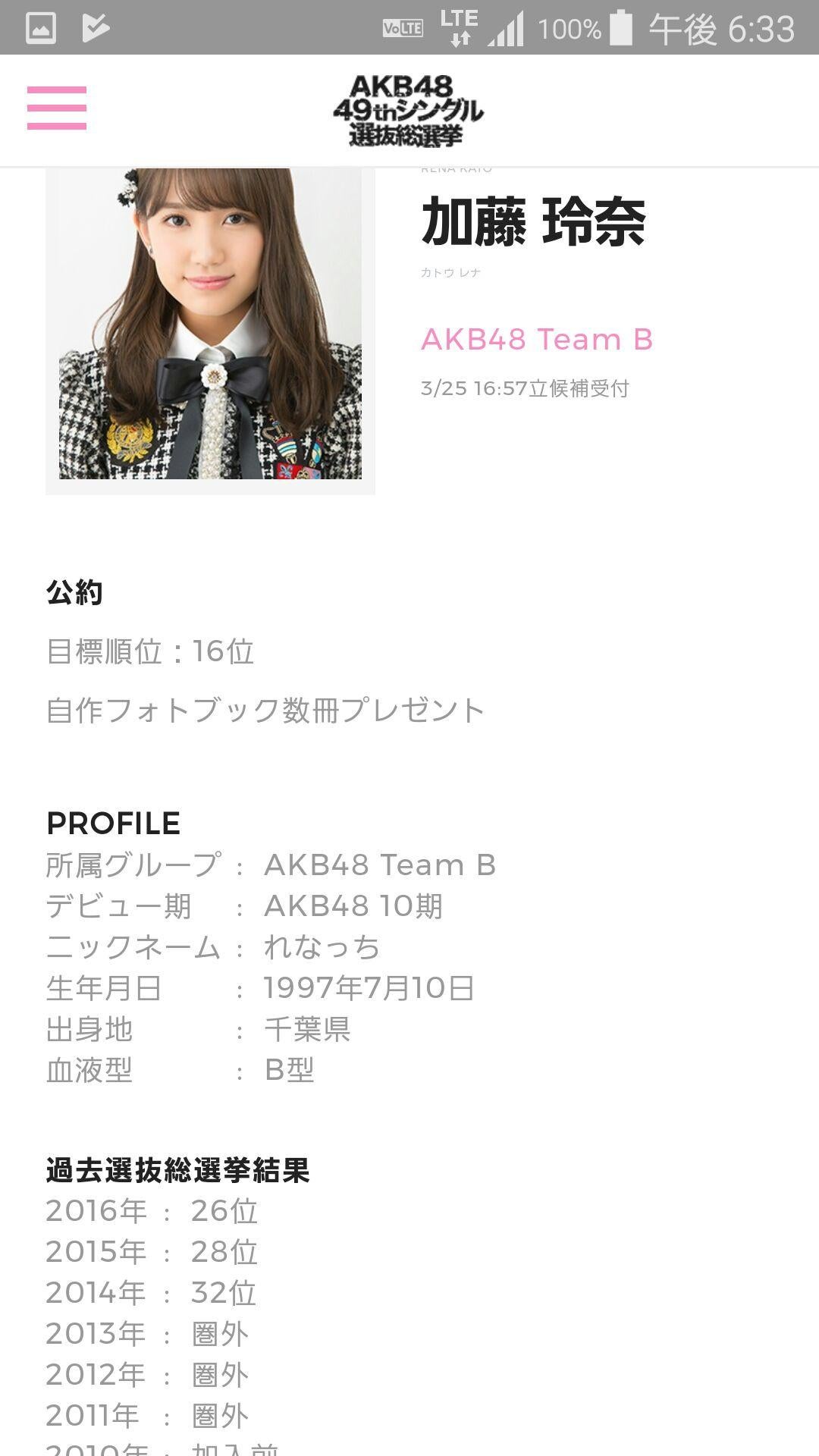The image size is (819, 1456).
Task: Tap the AKB48 49th Single election logo
Action: (409, 111)
